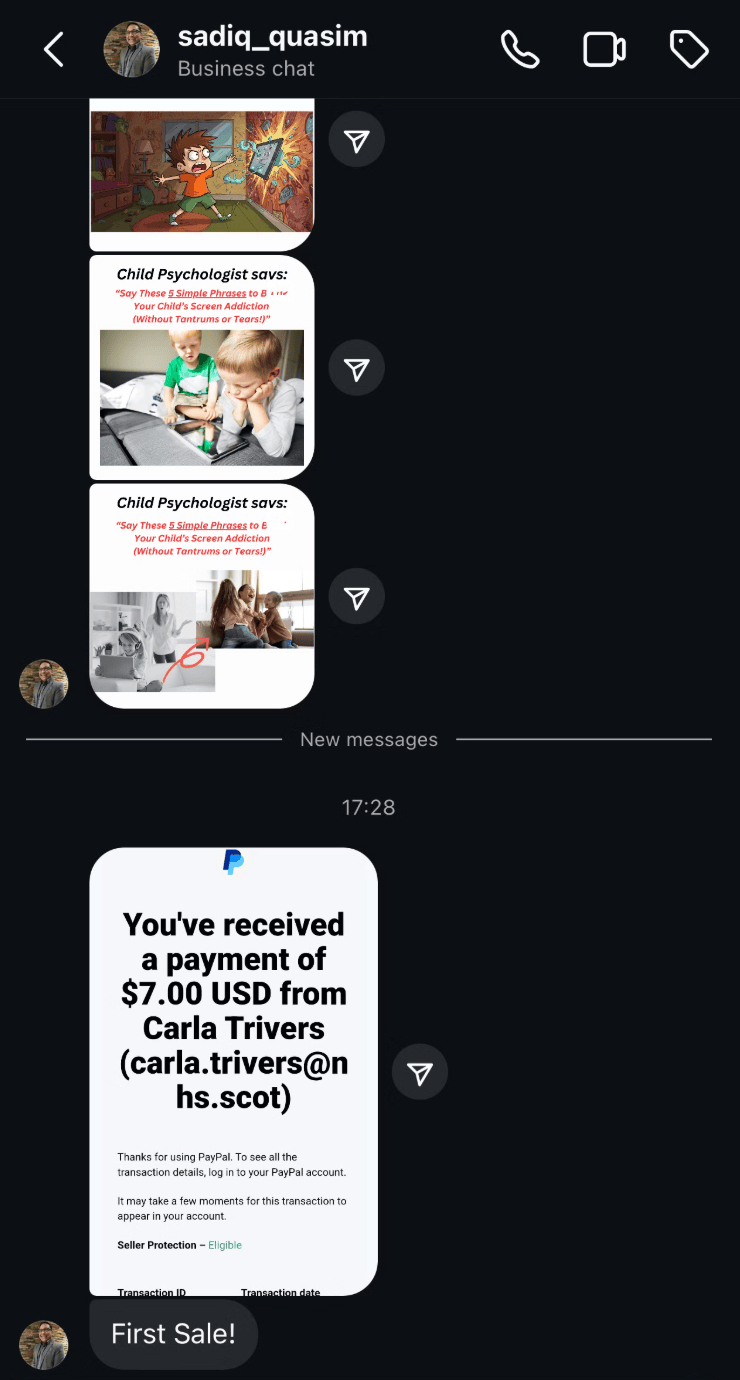The width and height of the screenshot is (740, 1380).
Task: Open the image with red arrow collage
Action: click(202, 597)
